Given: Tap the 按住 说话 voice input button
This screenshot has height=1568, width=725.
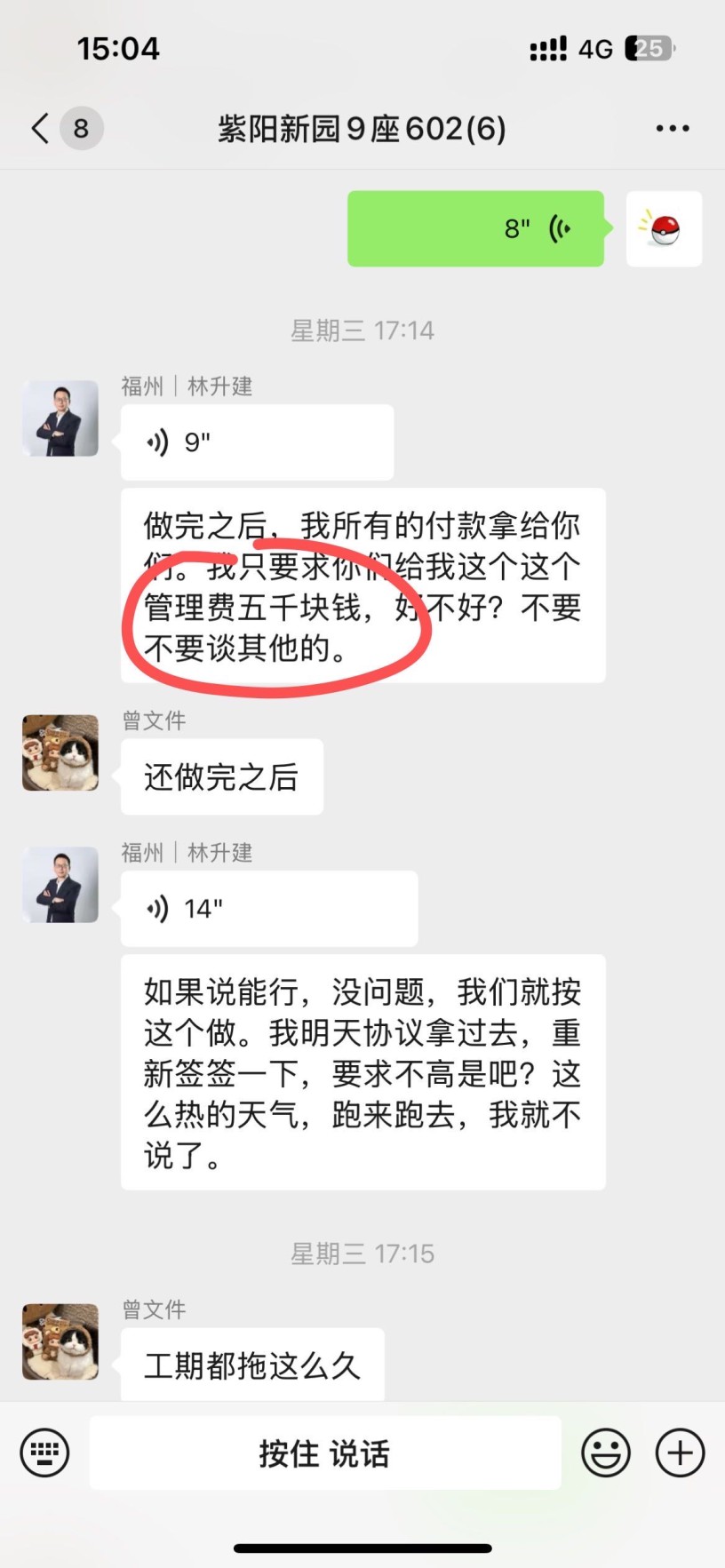Looking at the screenshot, I should [324, 1453].
